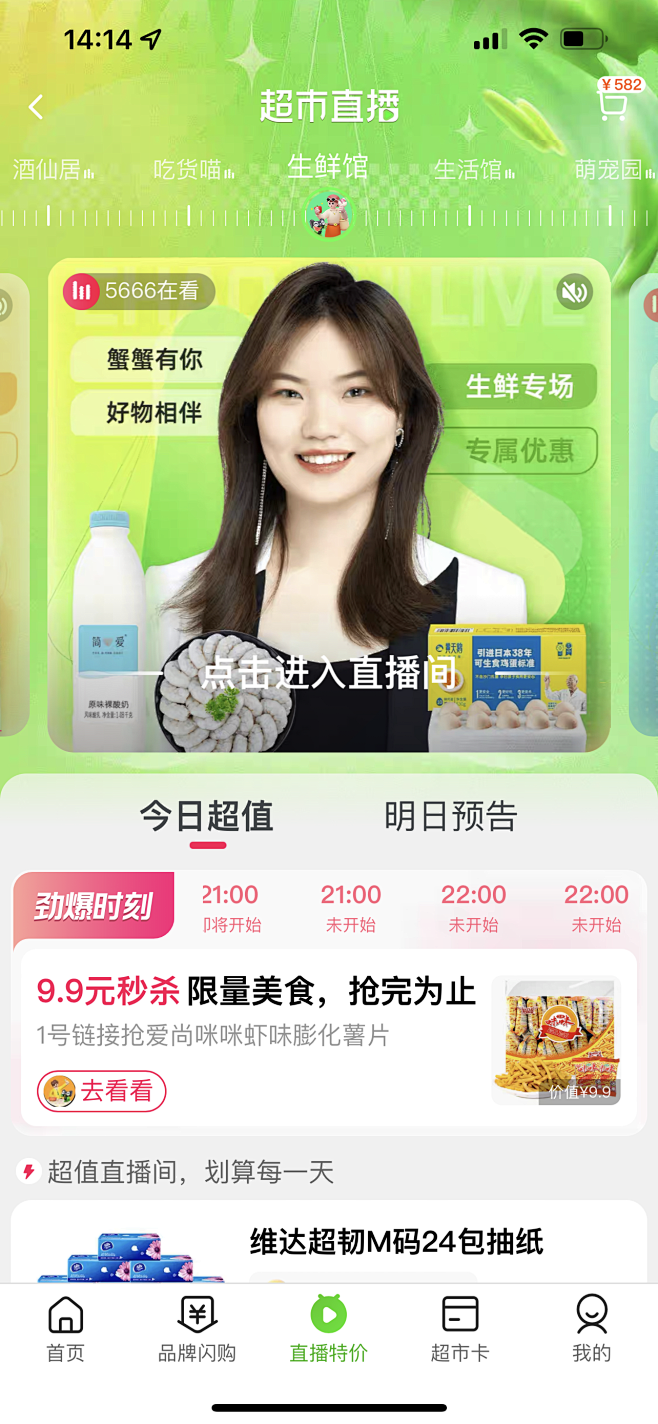Select the 生活馆 live channel
This screenshot has height=1424, width=658.
[x=471, y=170]
